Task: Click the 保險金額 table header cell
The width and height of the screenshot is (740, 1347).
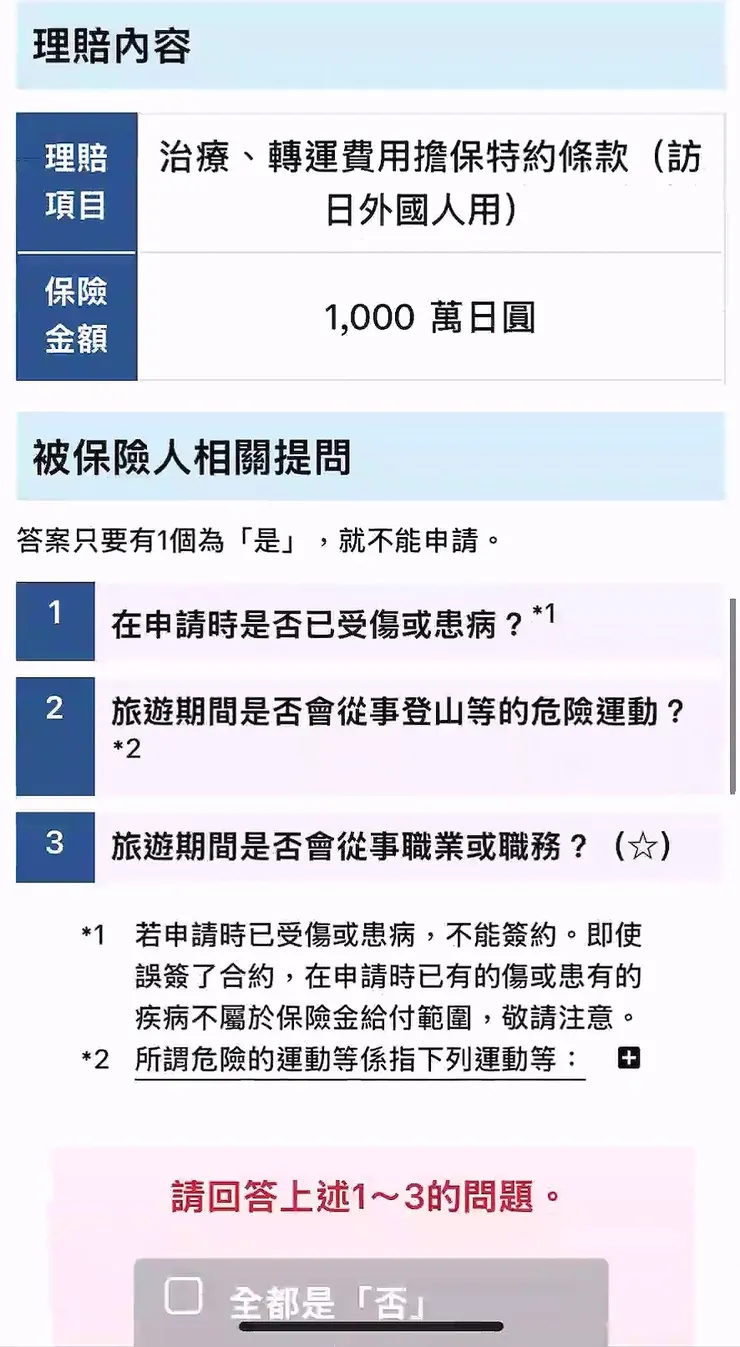Action: point(75,318)
